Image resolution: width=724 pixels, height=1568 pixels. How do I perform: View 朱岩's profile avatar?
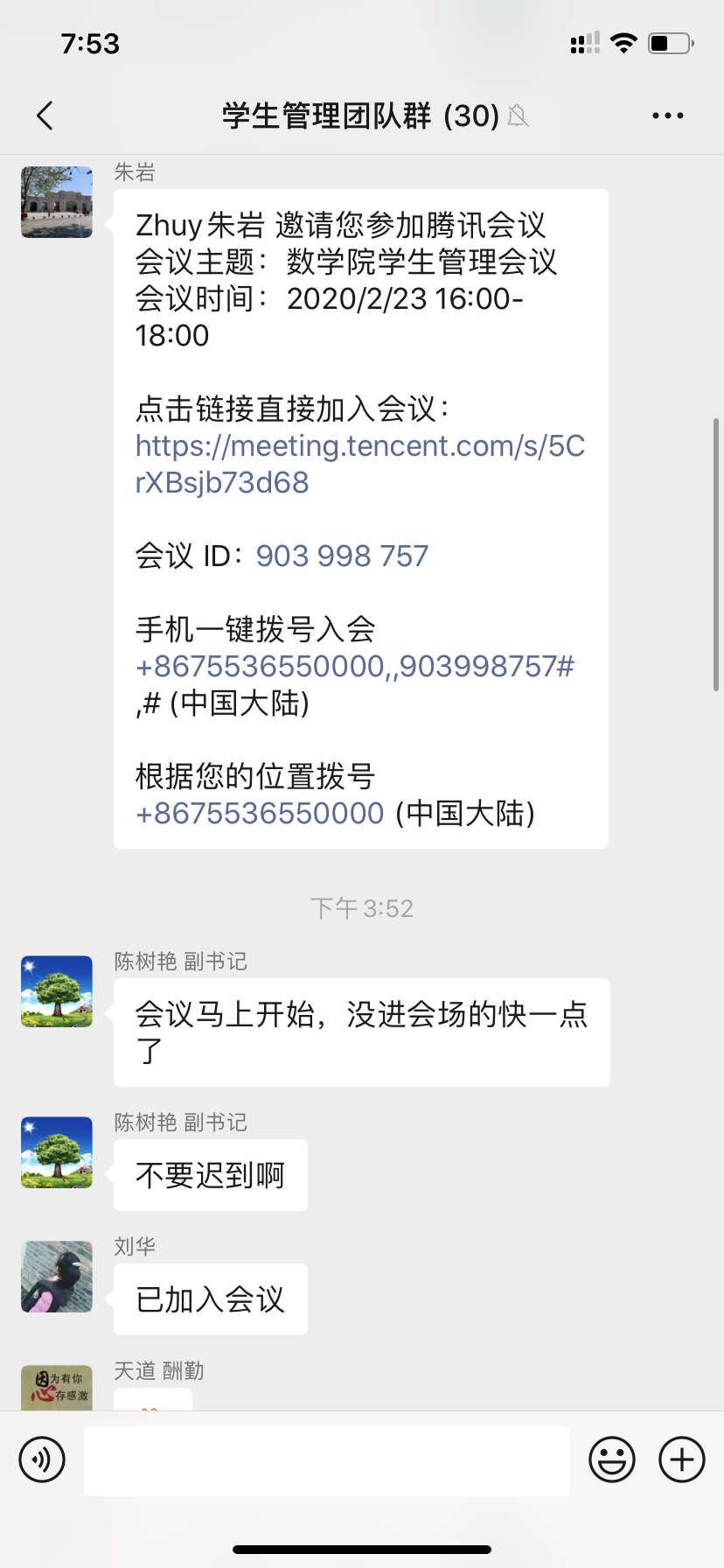pyautogui.click(x=57, y=202)
